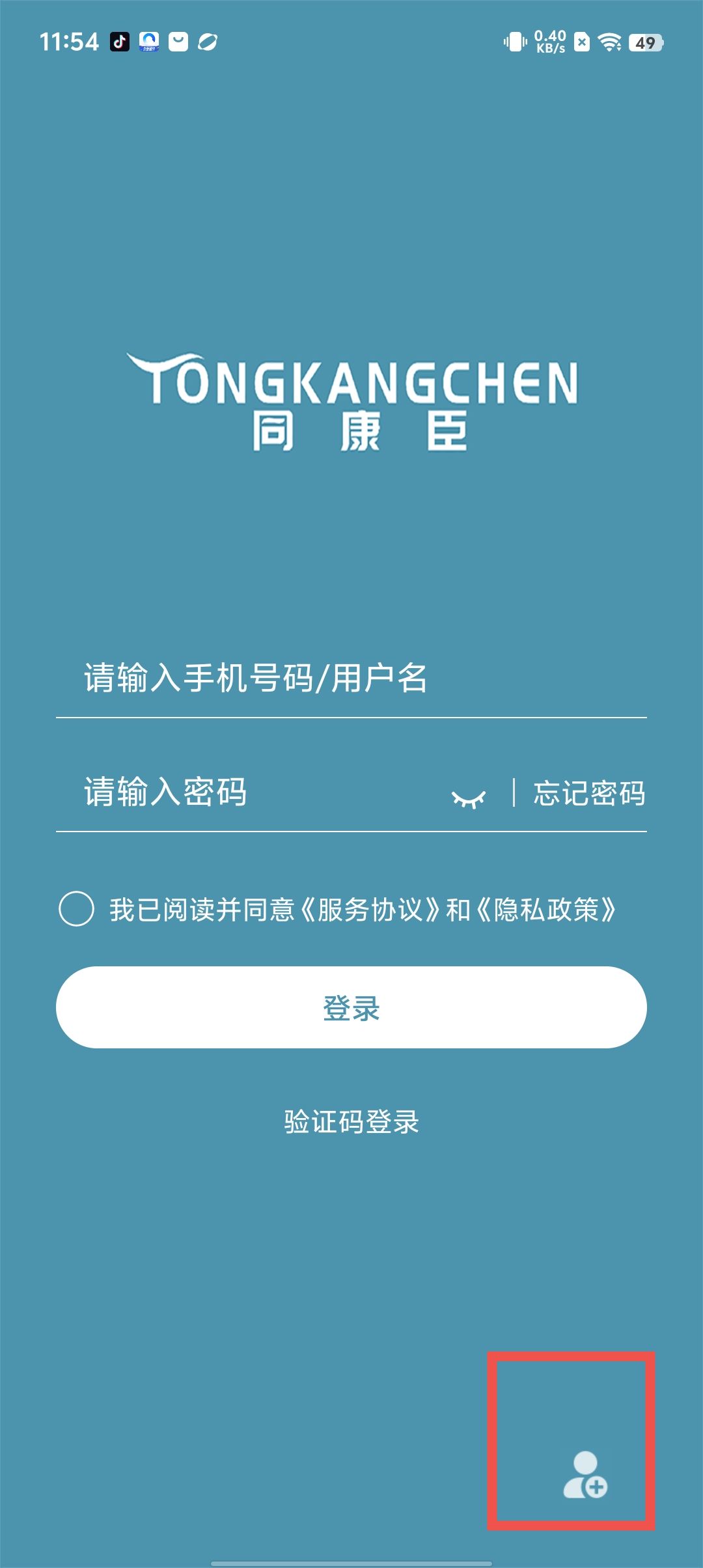Viewport: 703px width, 1568px height.
Task: Toggle password visibility eye icon
Action: (x=469, y=798)
